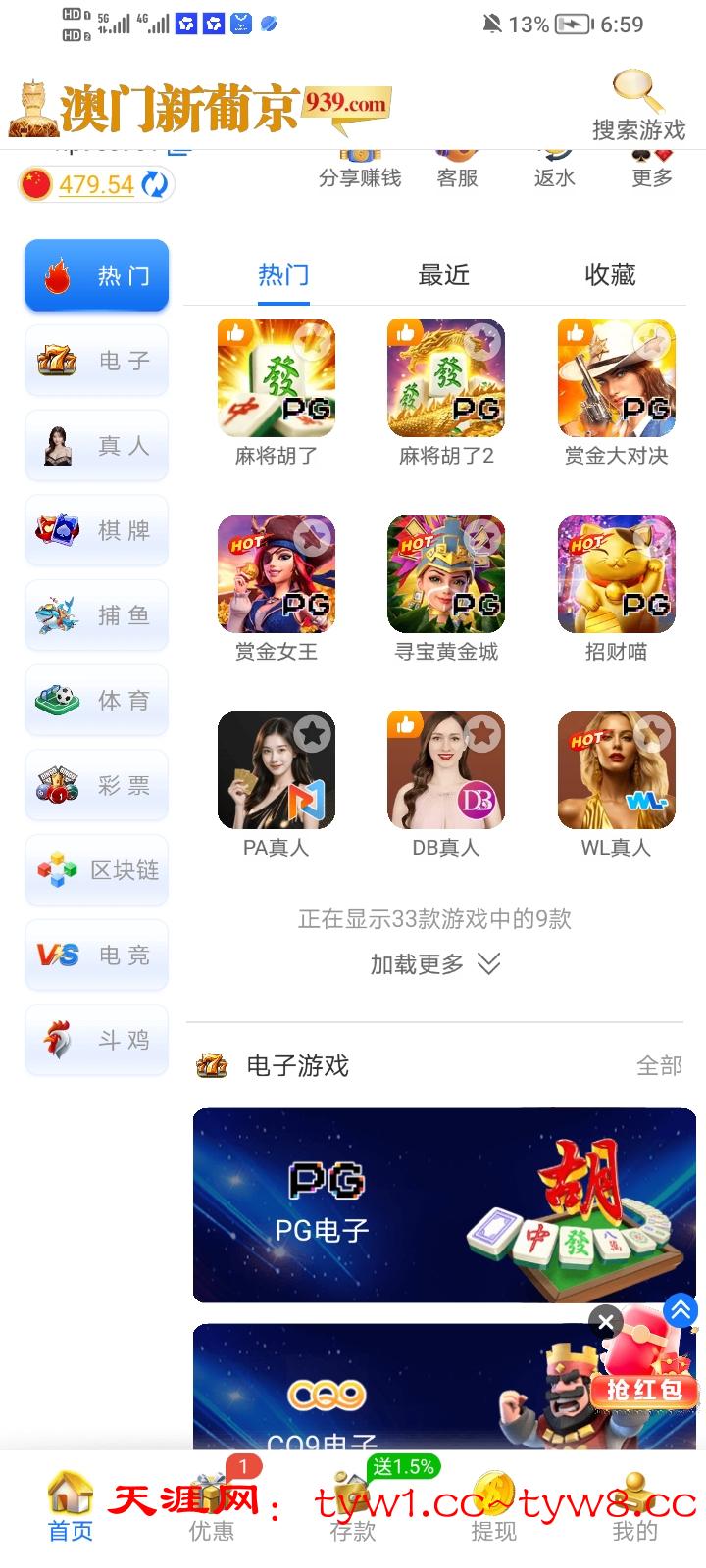Open the 赏金女王 game

click(277, 575)
